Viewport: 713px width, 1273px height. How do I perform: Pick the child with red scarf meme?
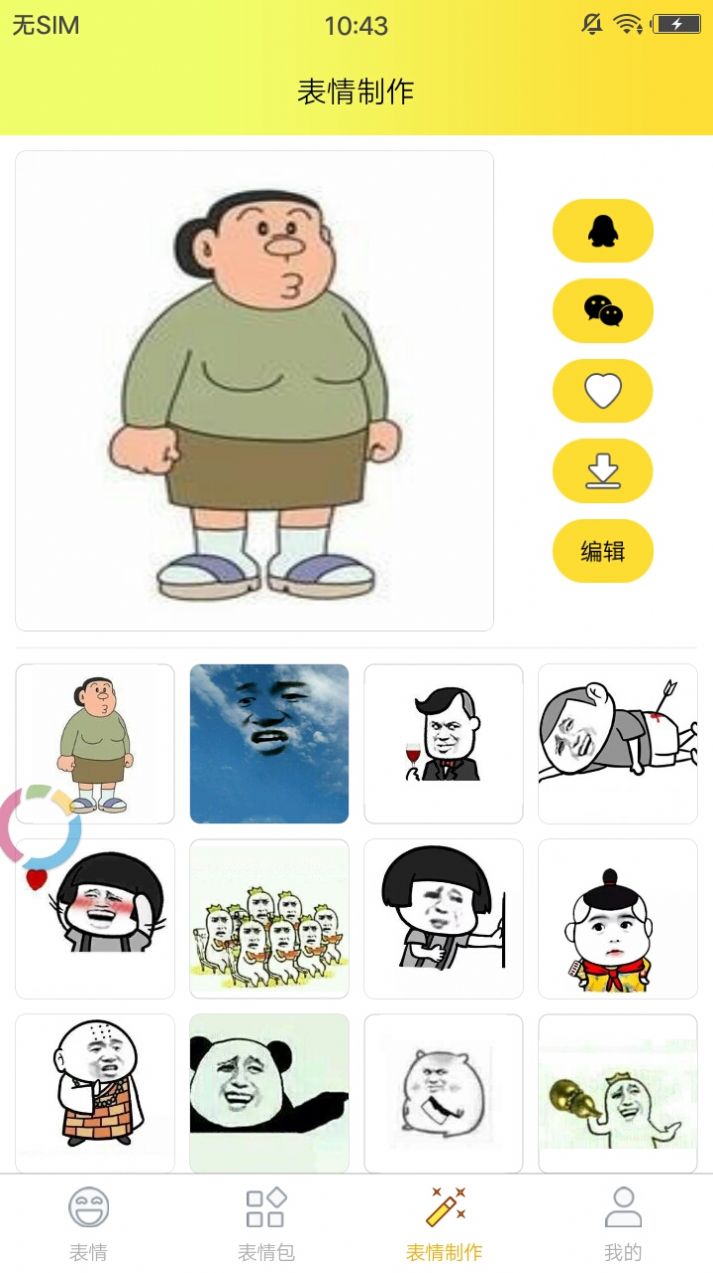618,919
